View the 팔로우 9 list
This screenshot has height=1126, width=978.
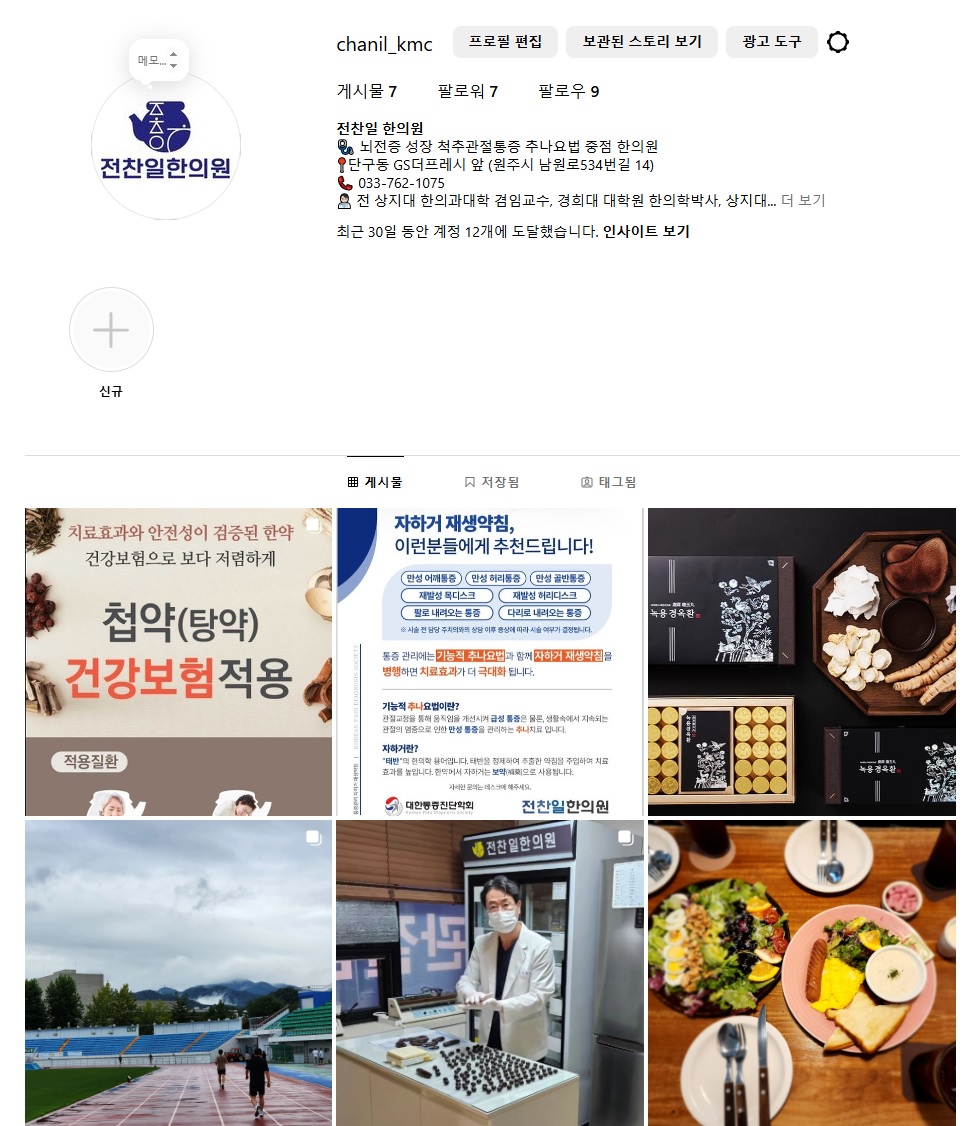(568, 92)
